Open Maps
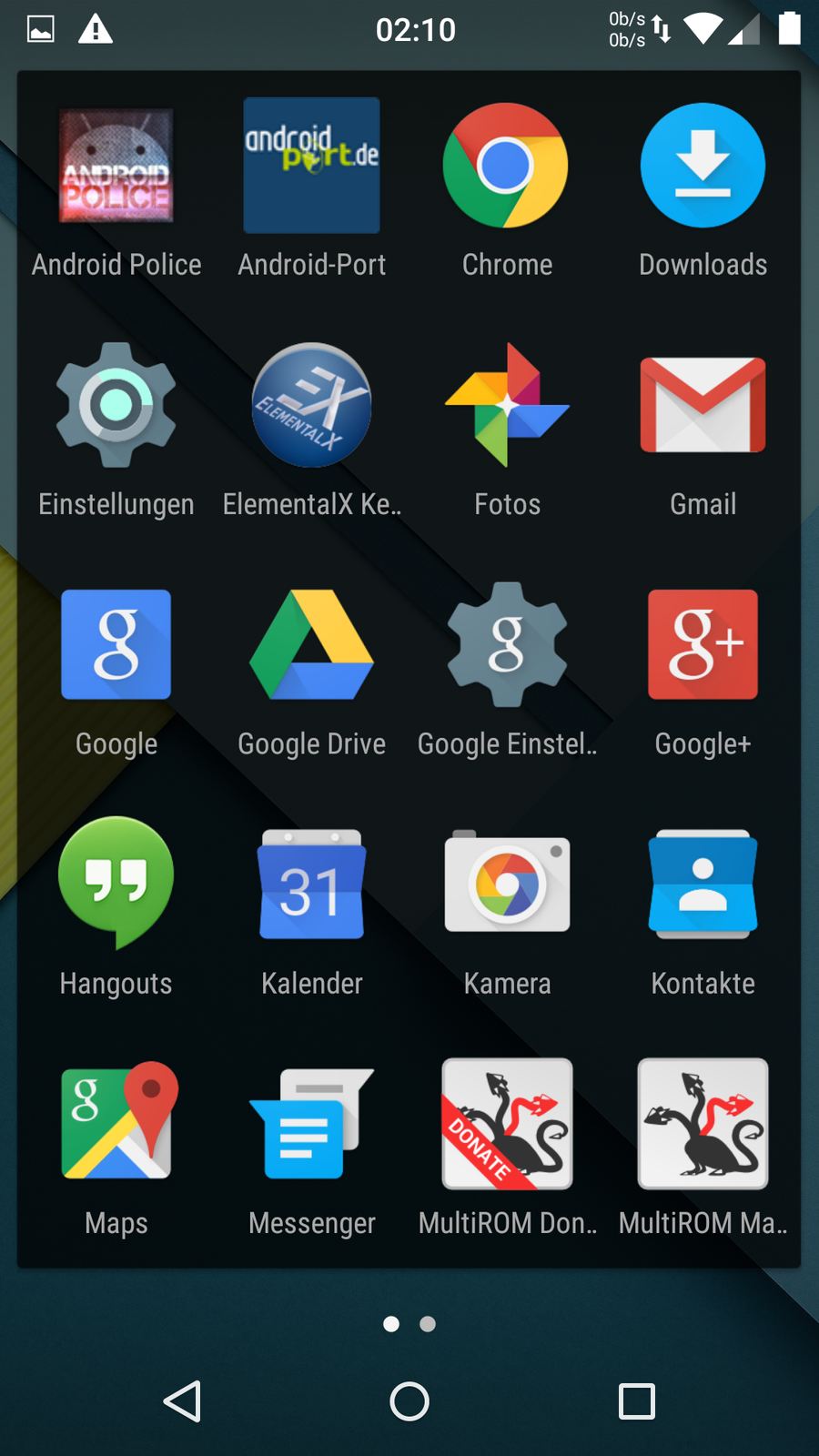Image resolution: width=819 pixels, height=1456 pixels. click(x=116, y=1124)
